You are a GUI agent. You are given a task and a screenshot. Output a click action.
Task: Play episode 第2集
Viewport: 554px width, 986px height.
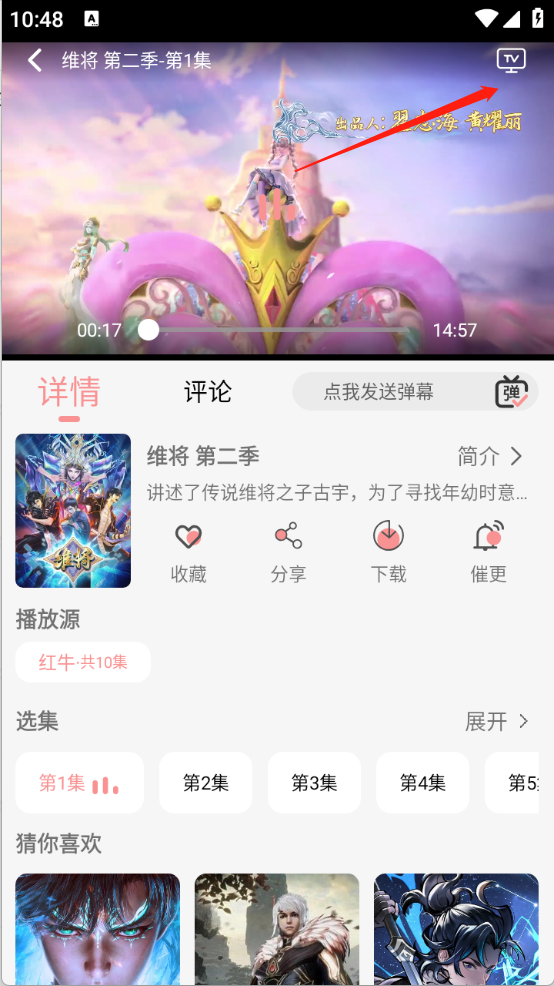click(206, 783)
